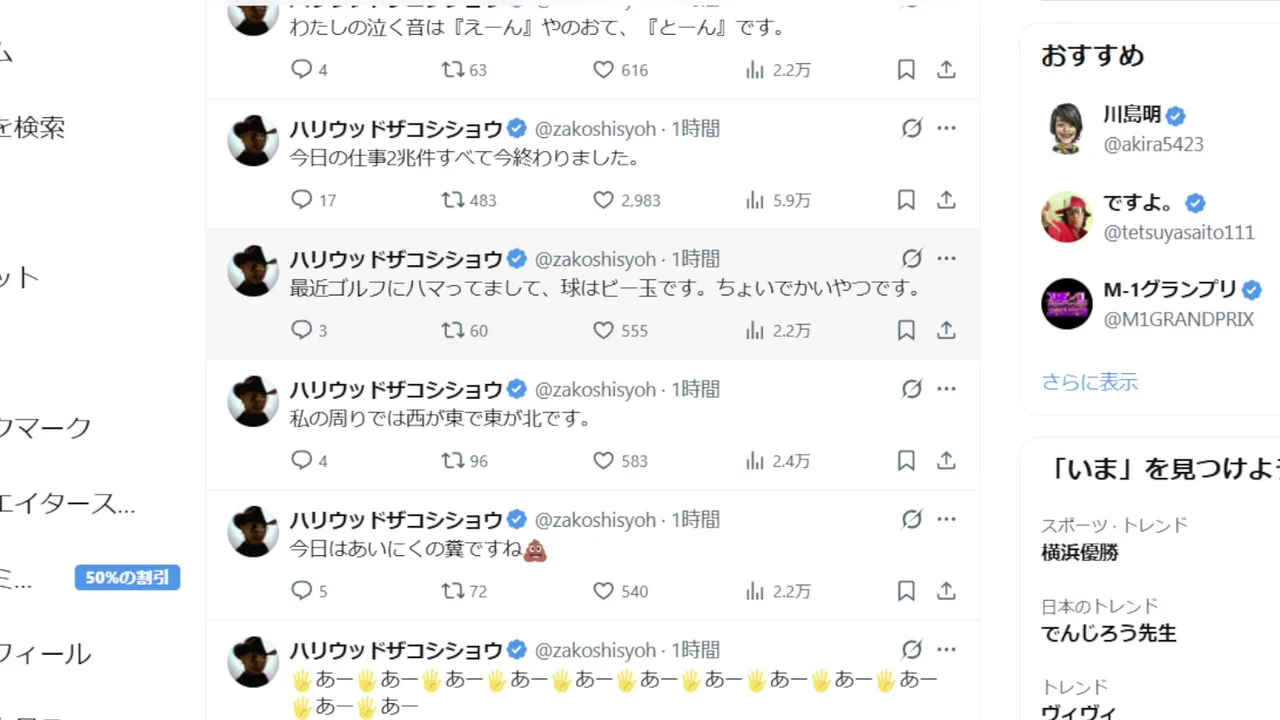The image size is (1280, 720).
Task: Like the post about 今日の仕事2兆件
Action: click(x=604, y=200)
